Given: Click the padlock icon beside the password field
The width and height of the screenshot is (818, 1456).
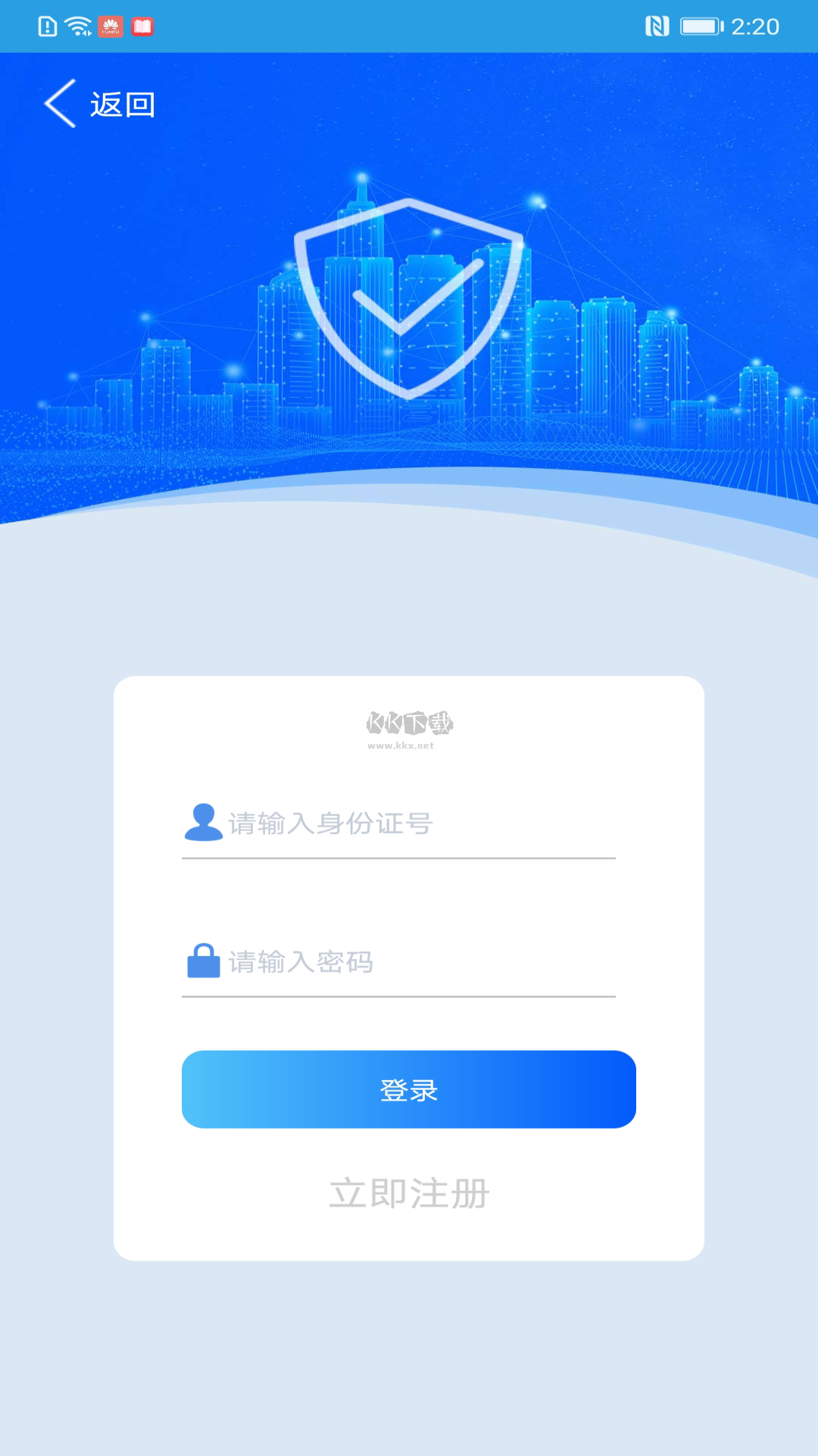Looking at the screenshot, I should 201,962.
